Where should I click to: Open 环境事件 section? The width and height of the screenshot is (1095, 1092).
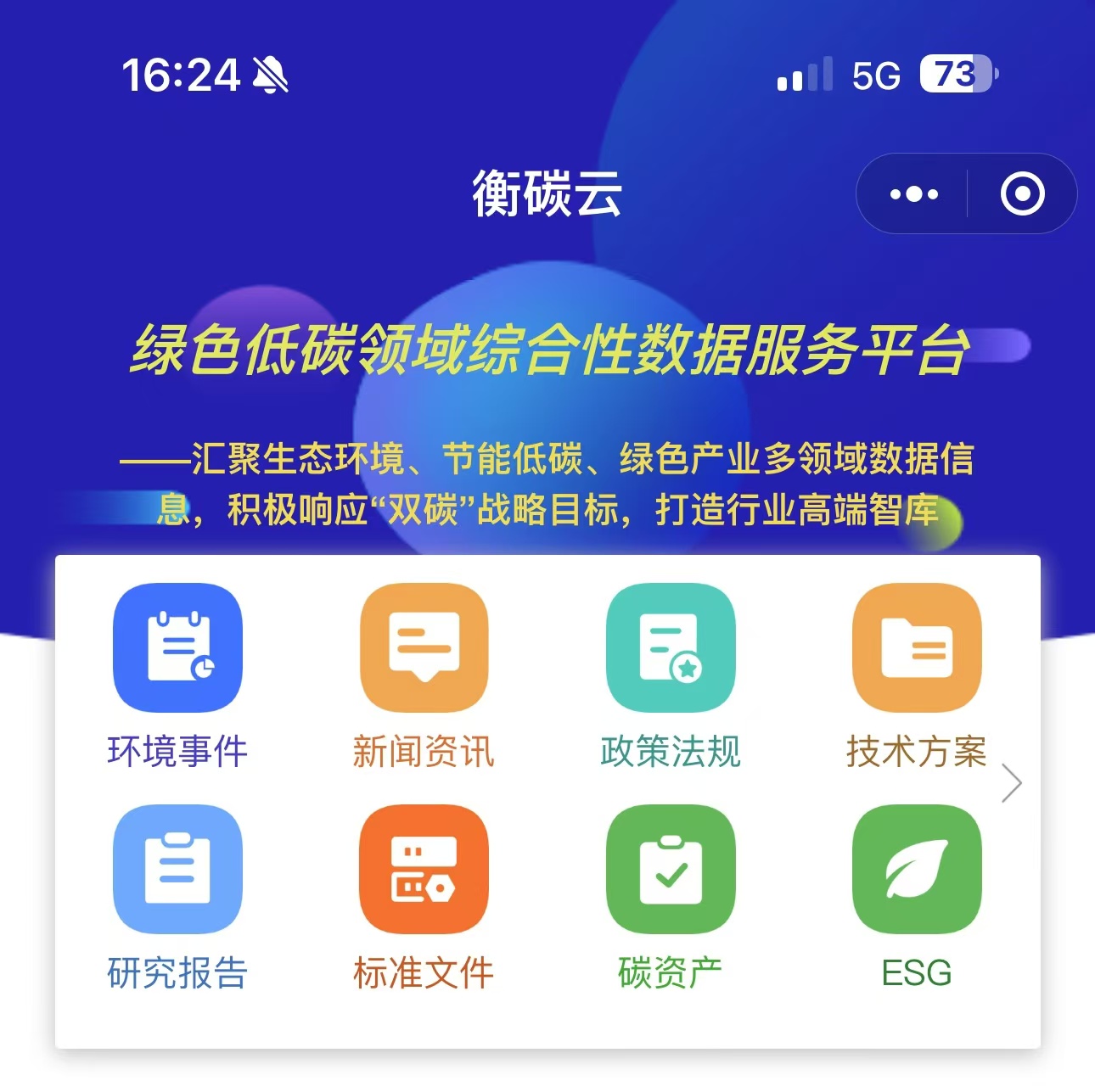pyautogui.click(x=177, y=648)
